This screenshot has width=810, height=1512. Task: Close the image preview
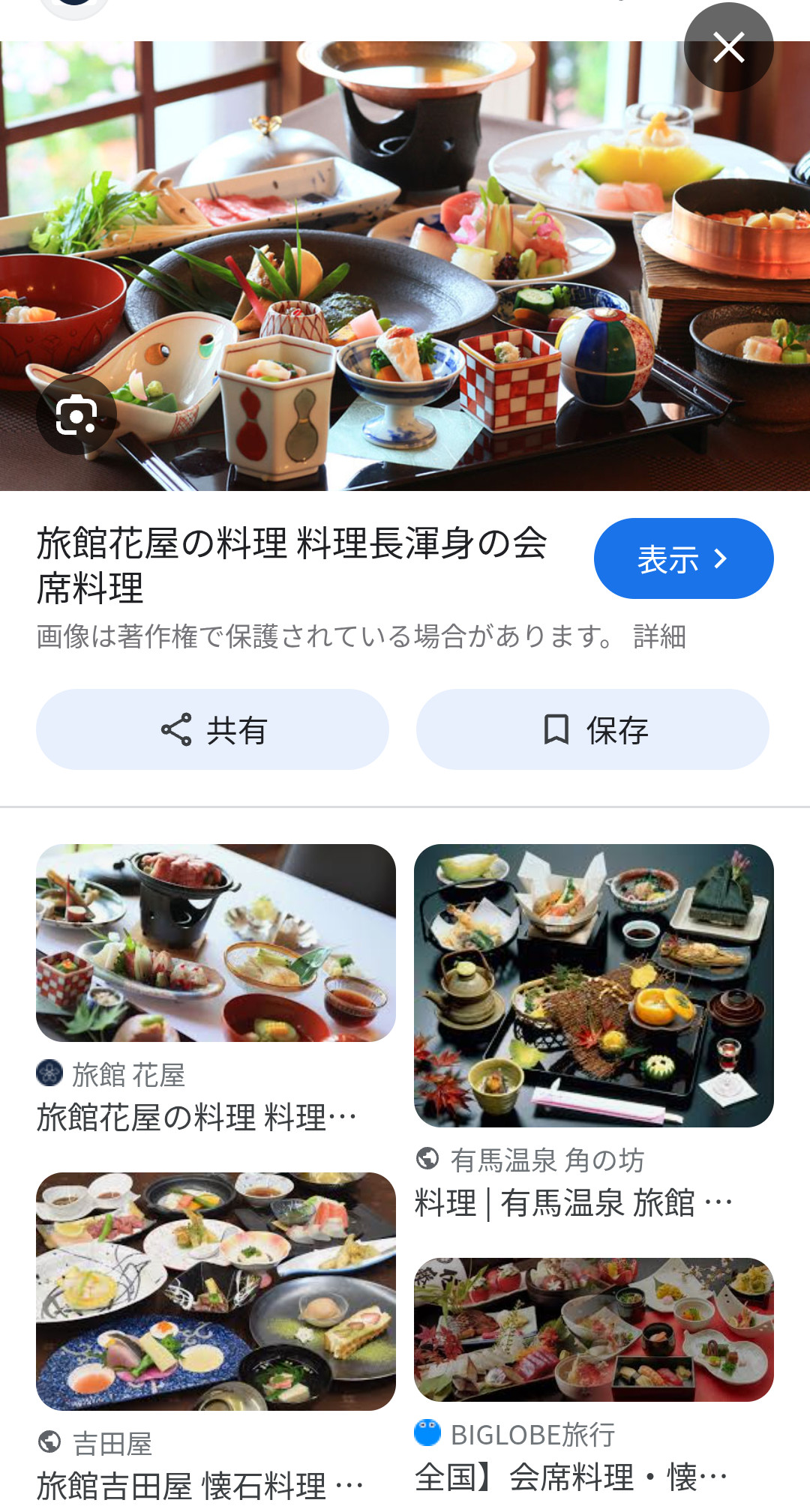(728, 47)
